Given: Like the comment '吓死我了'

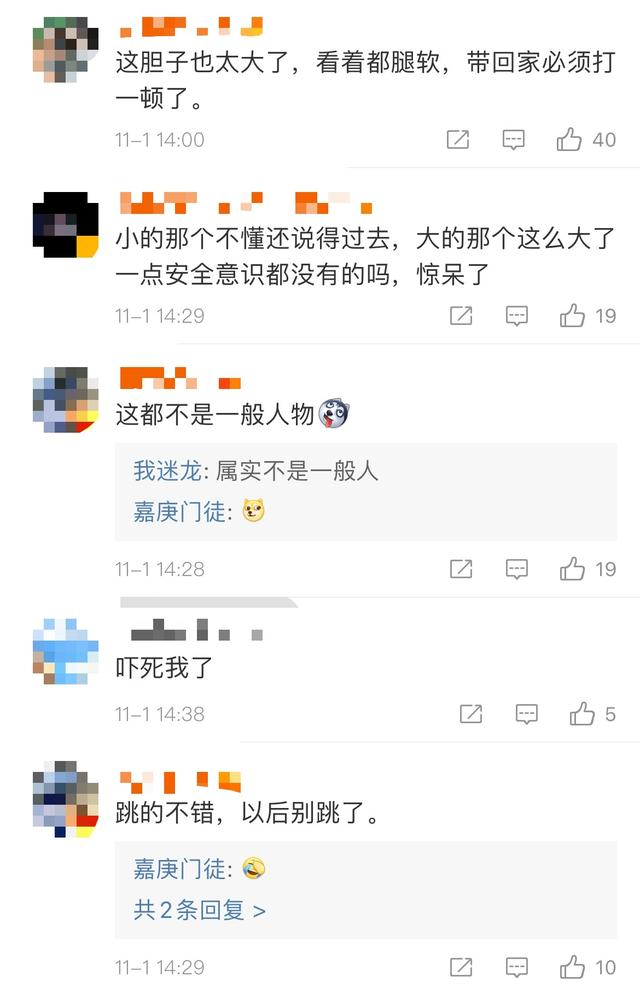Looking at the screenshot, I should [582, 714].
